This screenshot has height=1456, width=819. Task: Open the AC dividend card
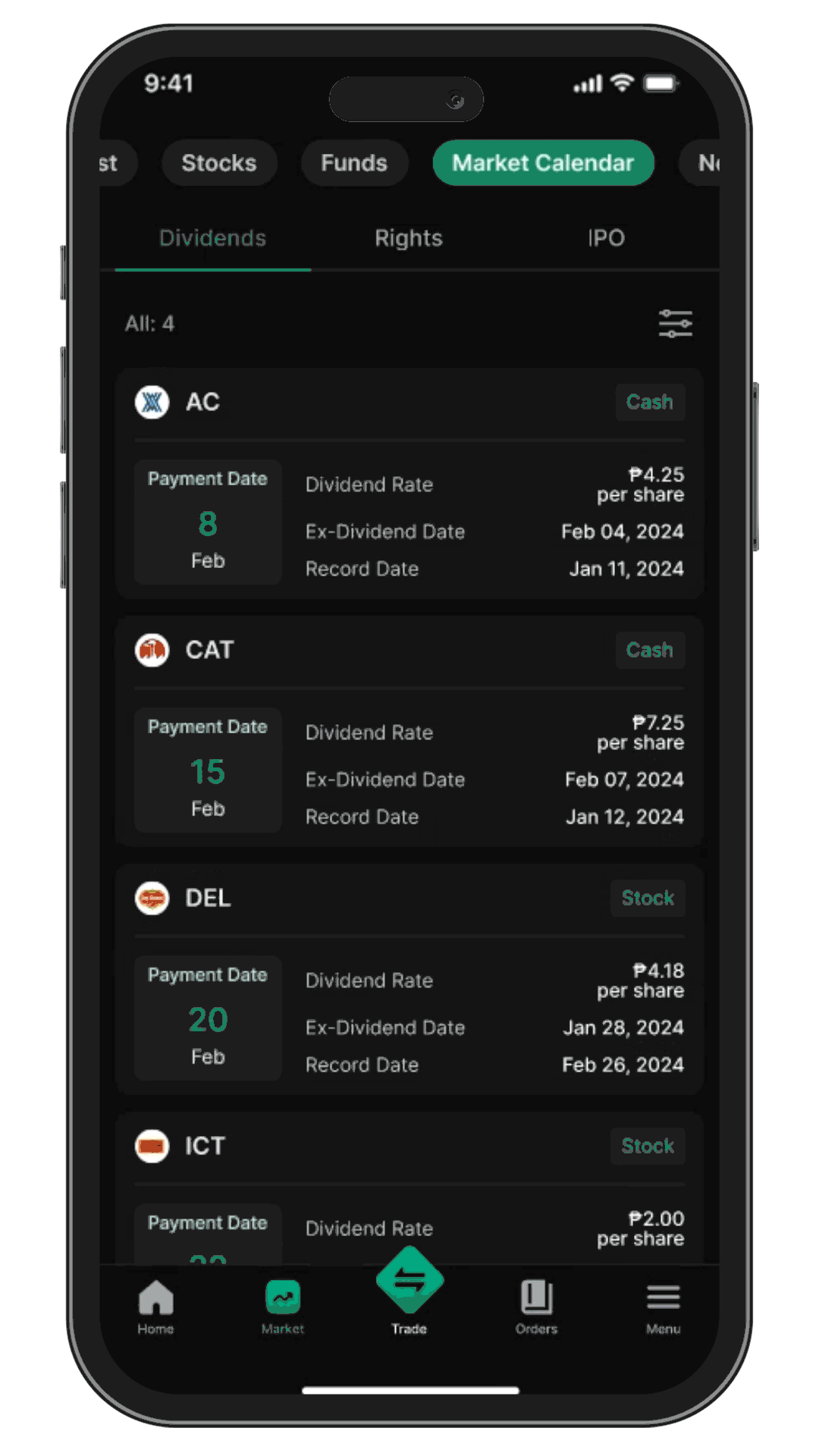(409, 484)
